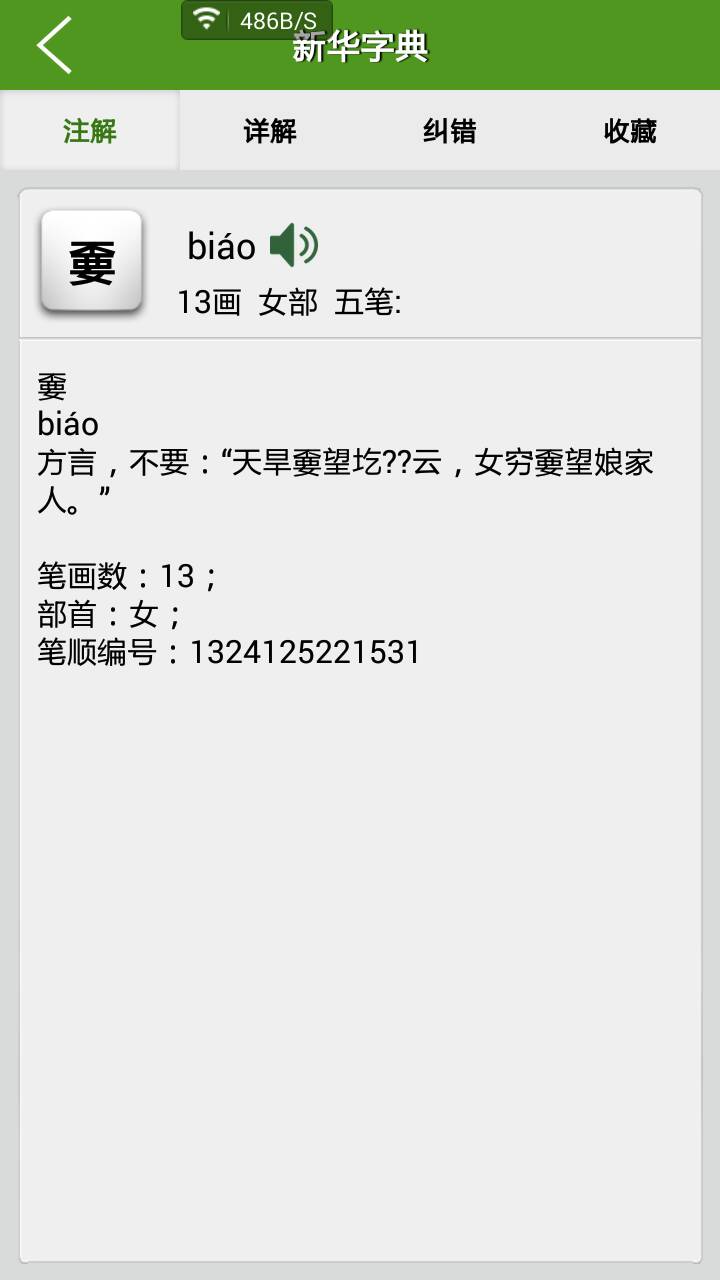
Task: Switch to the 详解 tab
Action: (x=271, y=130)
